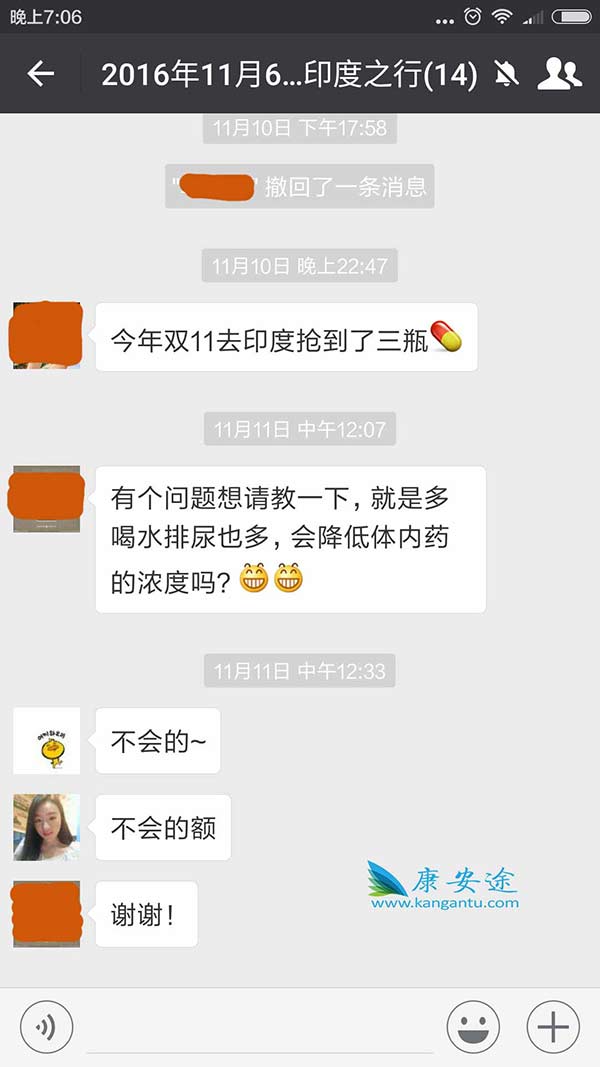600x1067 pixels.
Task: Open the plus attachments menu
Action: pyautogui.click(x=553, y=1026)
